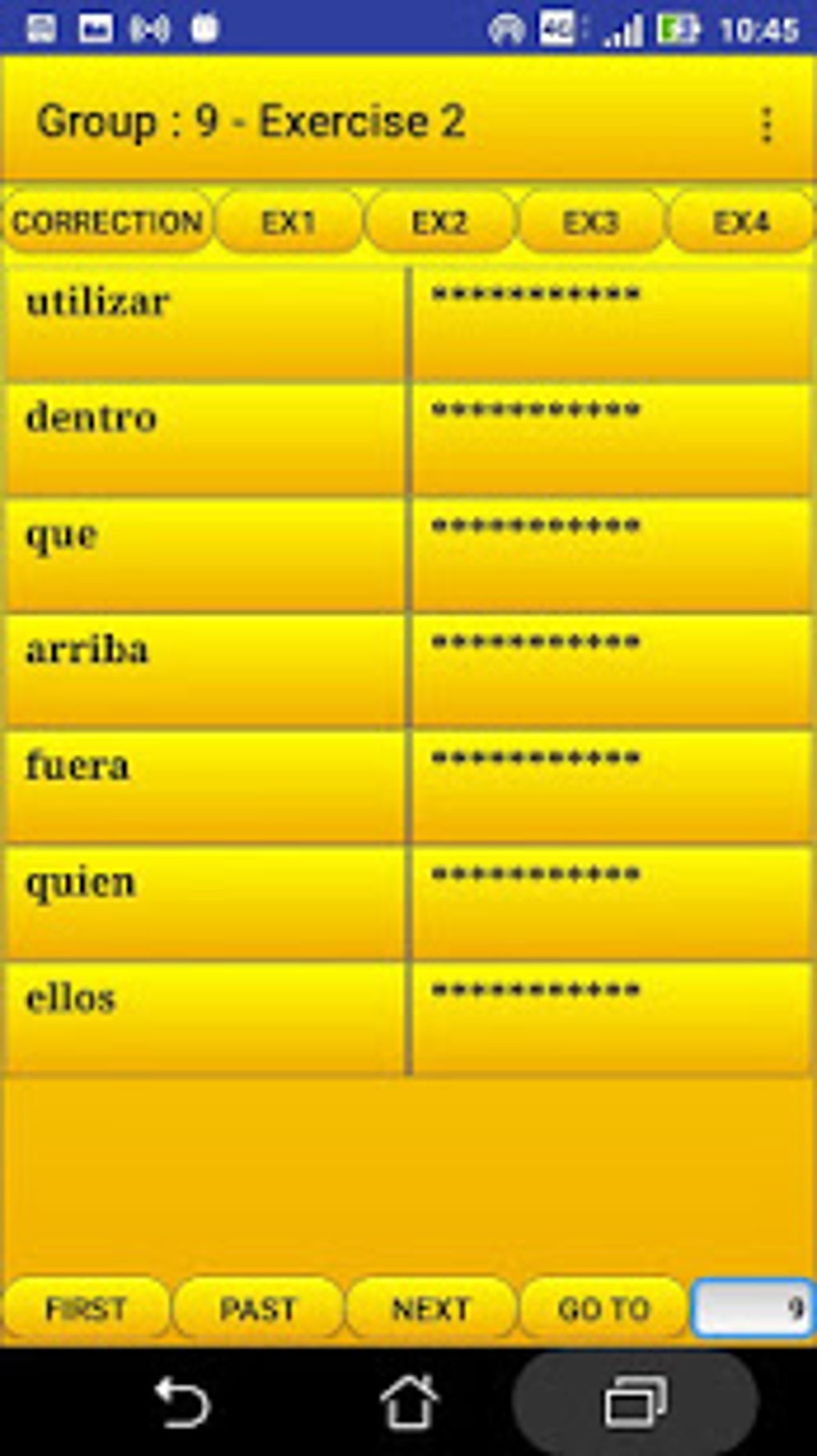Show the CORRECTION answers
The height and width of the screenshot is (1456, 817).
(x=107, y=222)
